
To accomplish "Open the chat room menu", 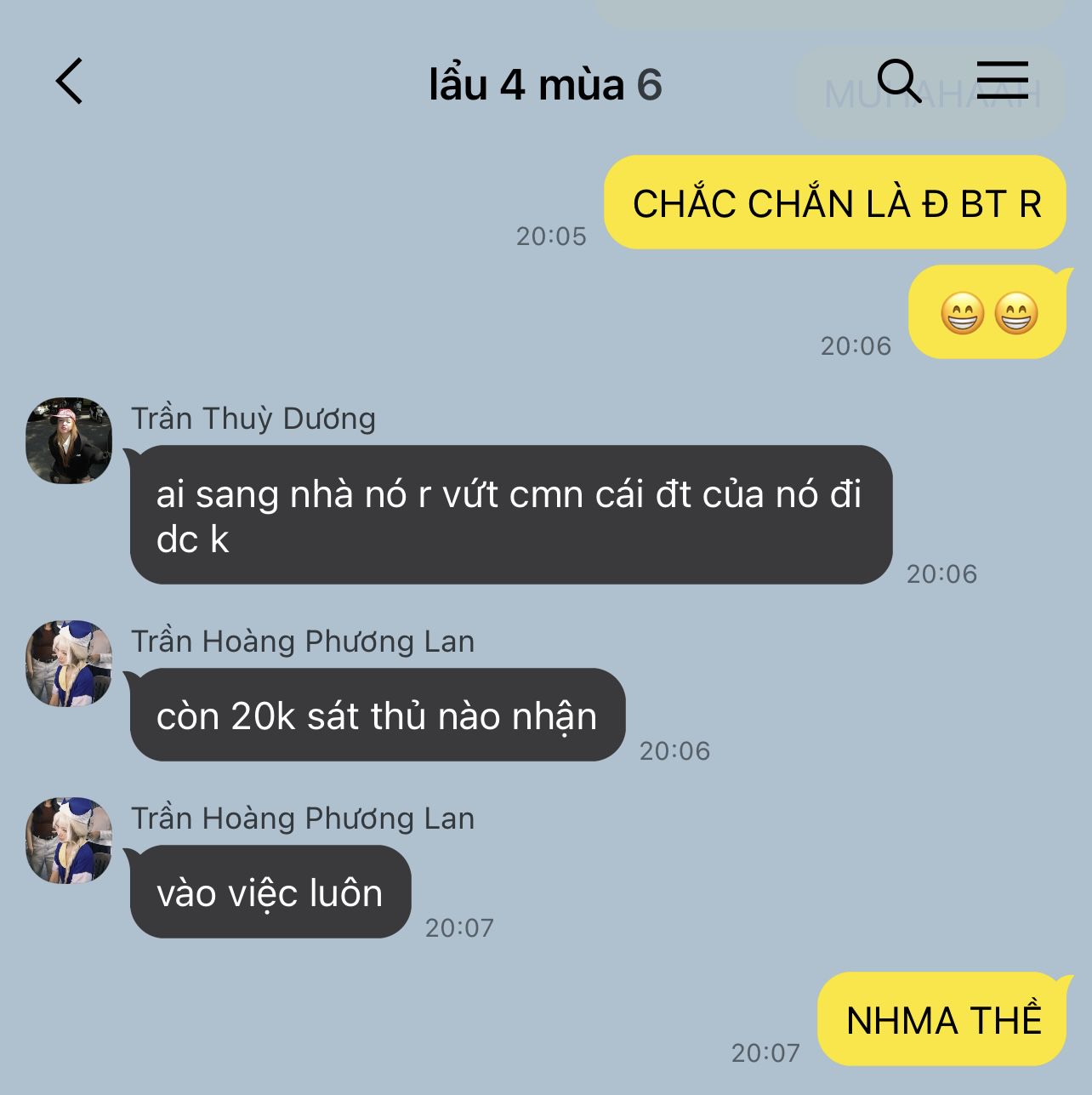I will [x=1002, y=82].
